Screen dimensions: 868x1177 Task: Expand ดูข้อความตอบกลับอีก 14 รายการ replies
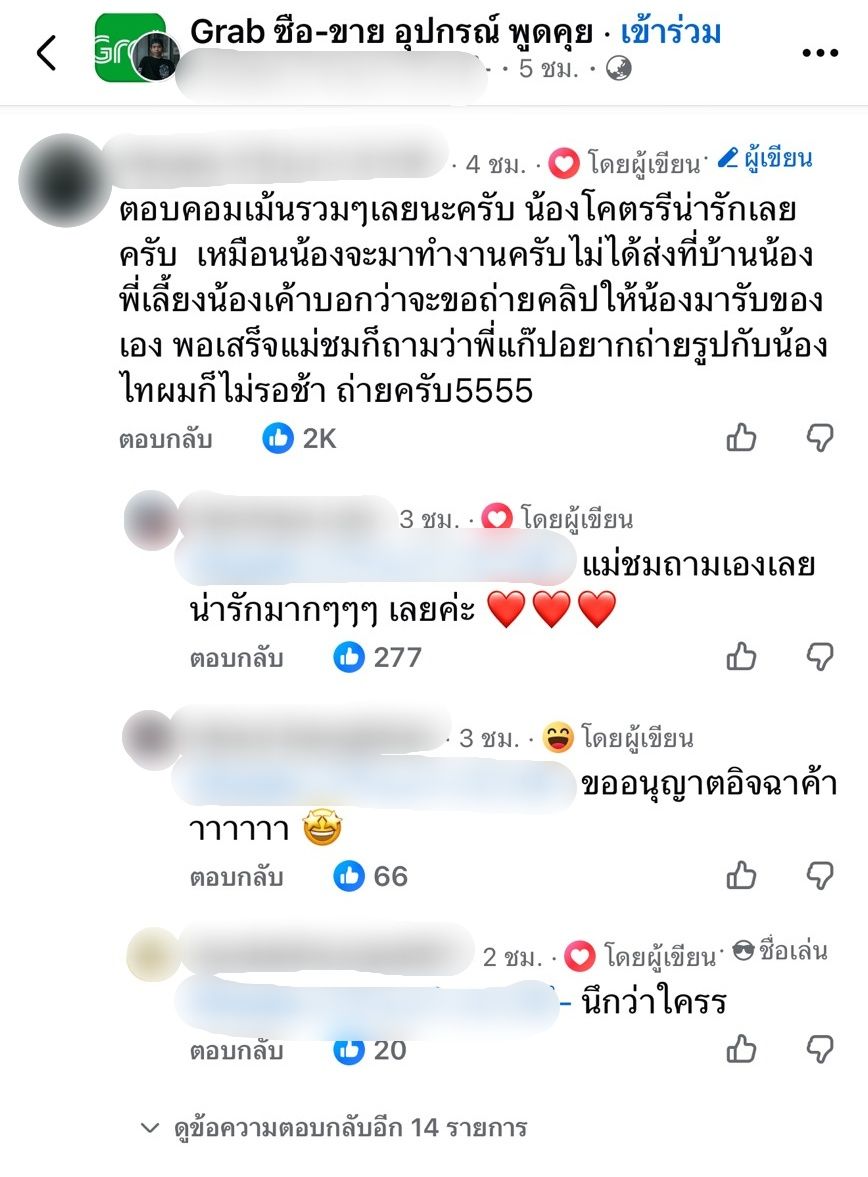tap(335, 1129)
